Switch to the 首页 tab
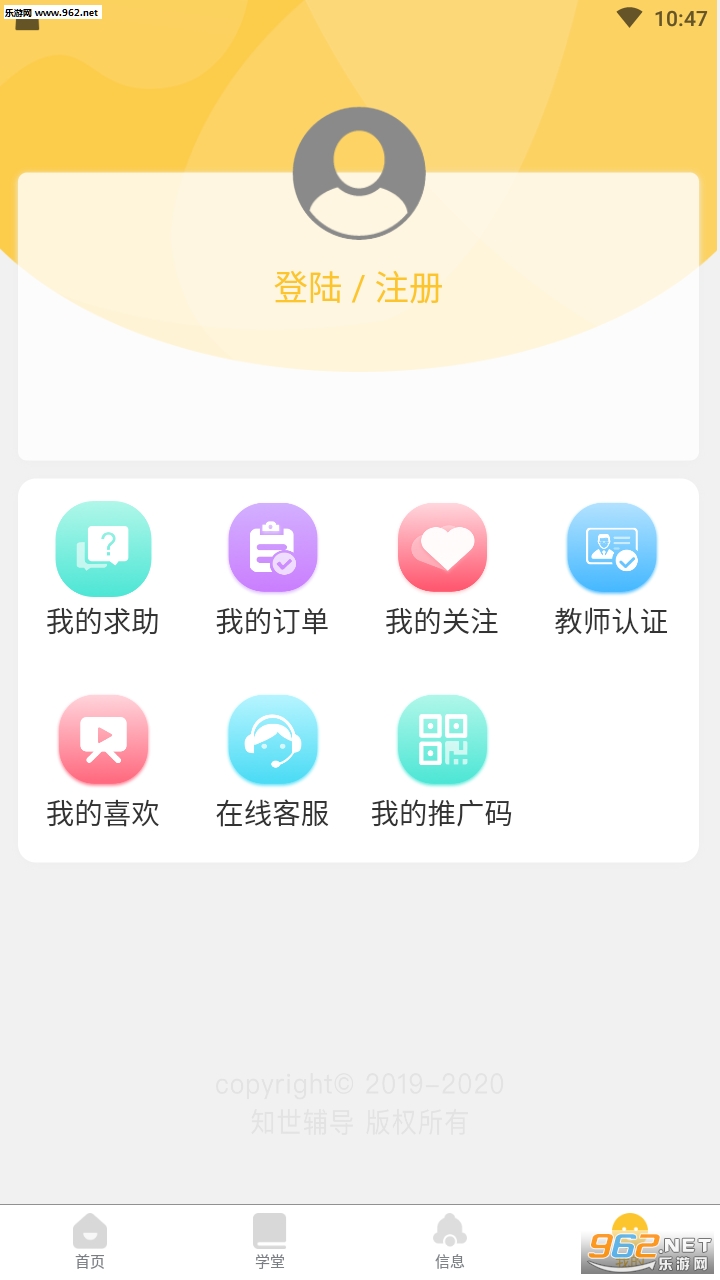 coord(90,1241)
